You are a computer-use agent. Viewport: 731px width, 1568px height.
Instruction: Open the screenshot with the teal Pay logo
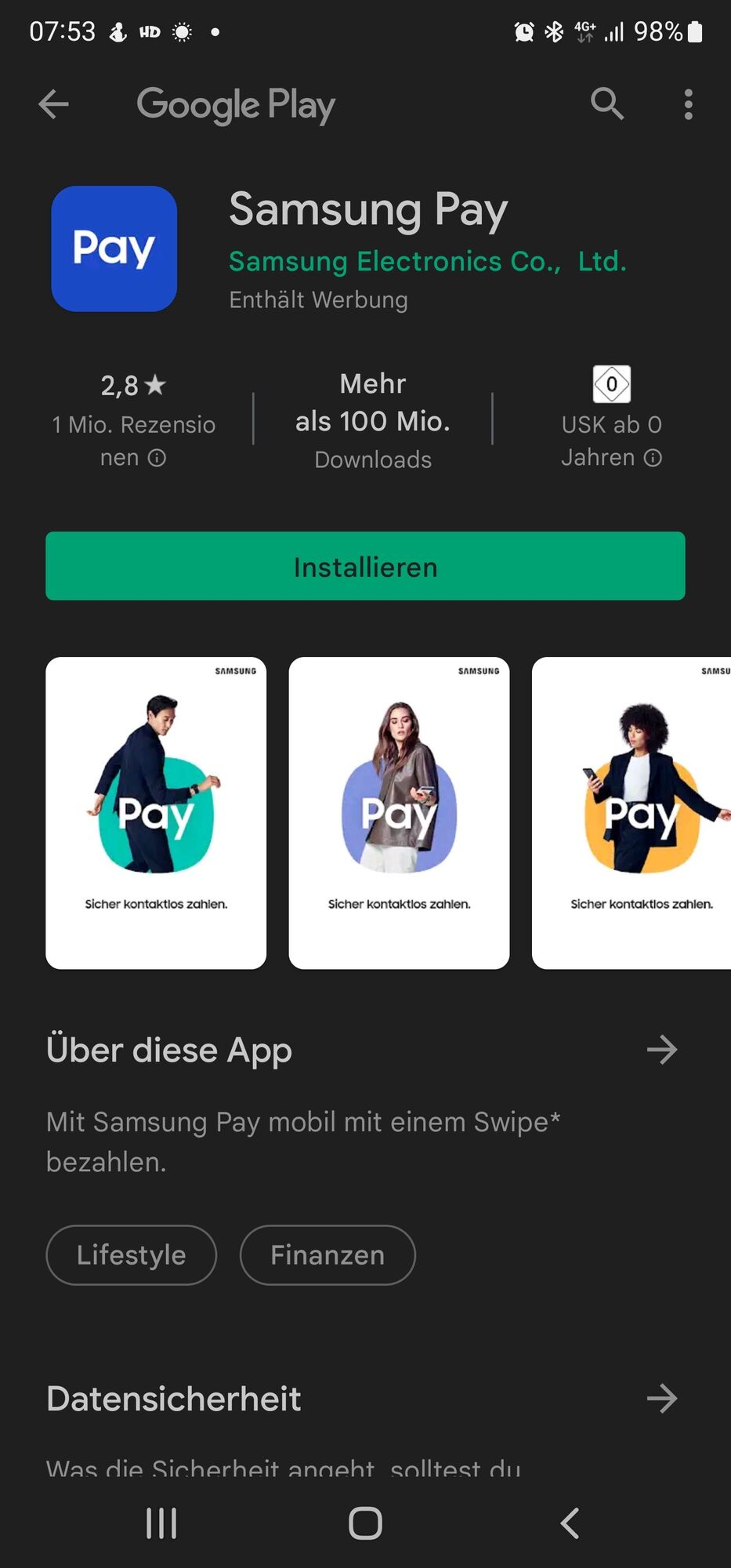coord(156,813)
